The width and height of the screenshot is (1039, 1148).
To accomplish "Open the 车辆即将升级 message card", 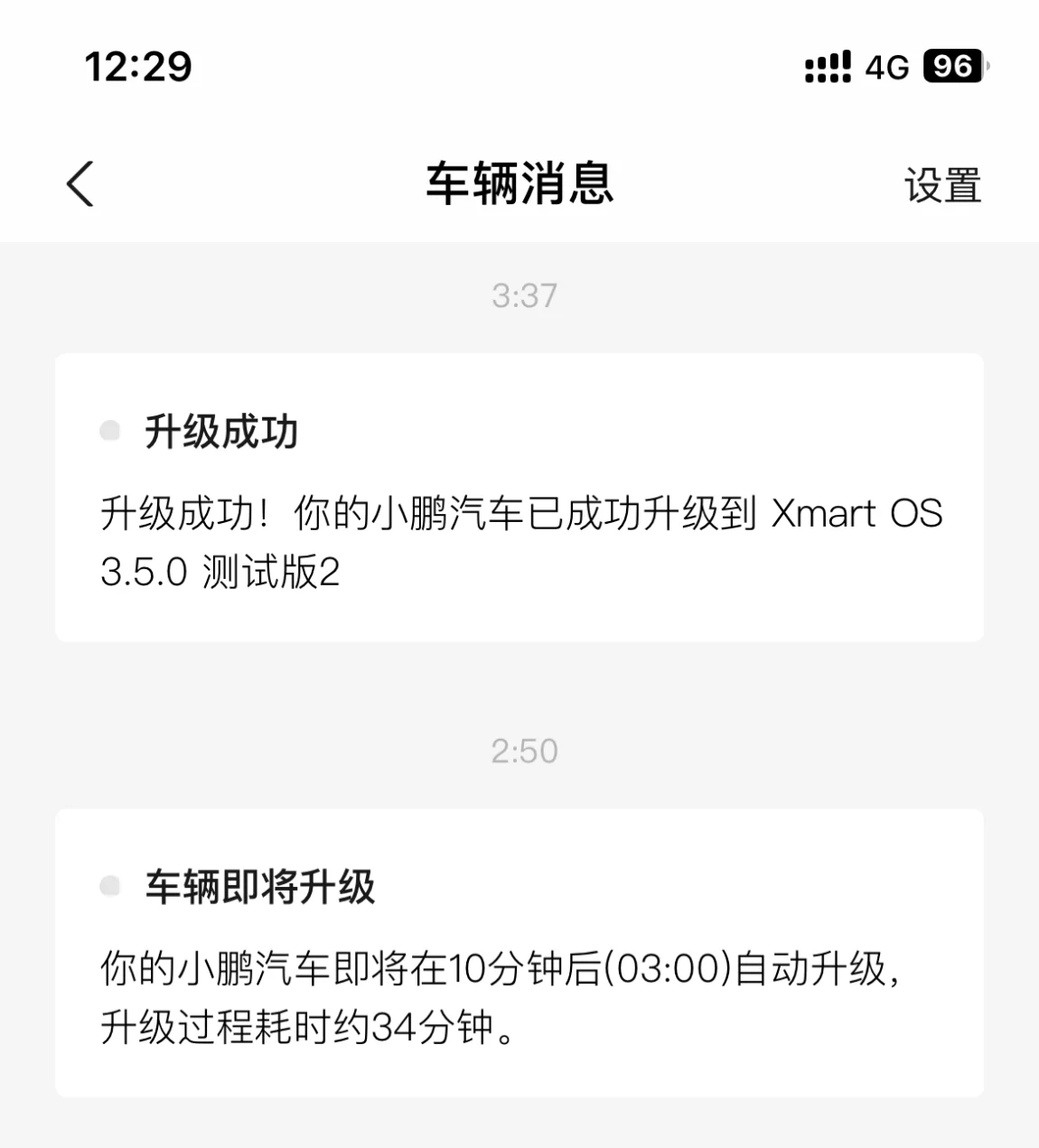I will tap(519, 953).
